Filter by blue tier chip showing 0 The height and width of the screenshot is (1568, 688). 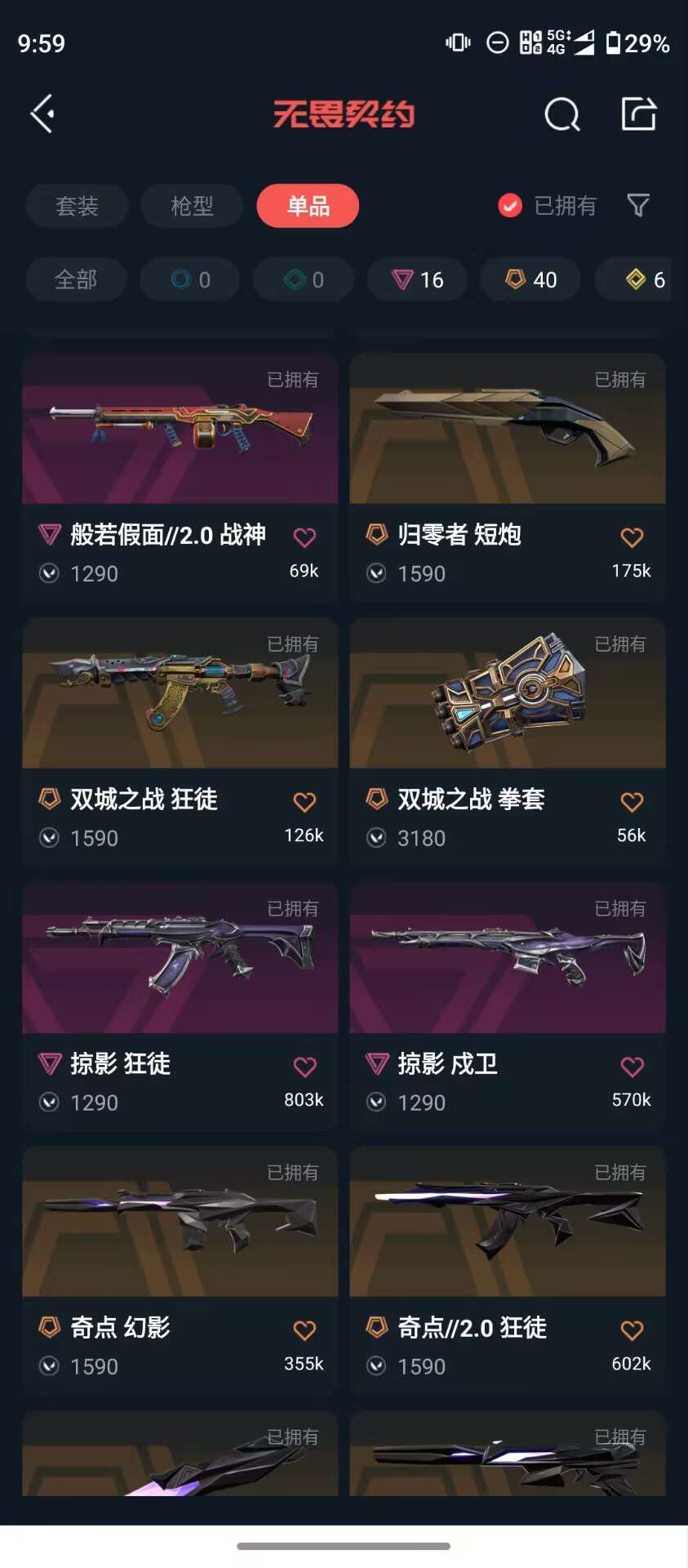pos(190,280)
